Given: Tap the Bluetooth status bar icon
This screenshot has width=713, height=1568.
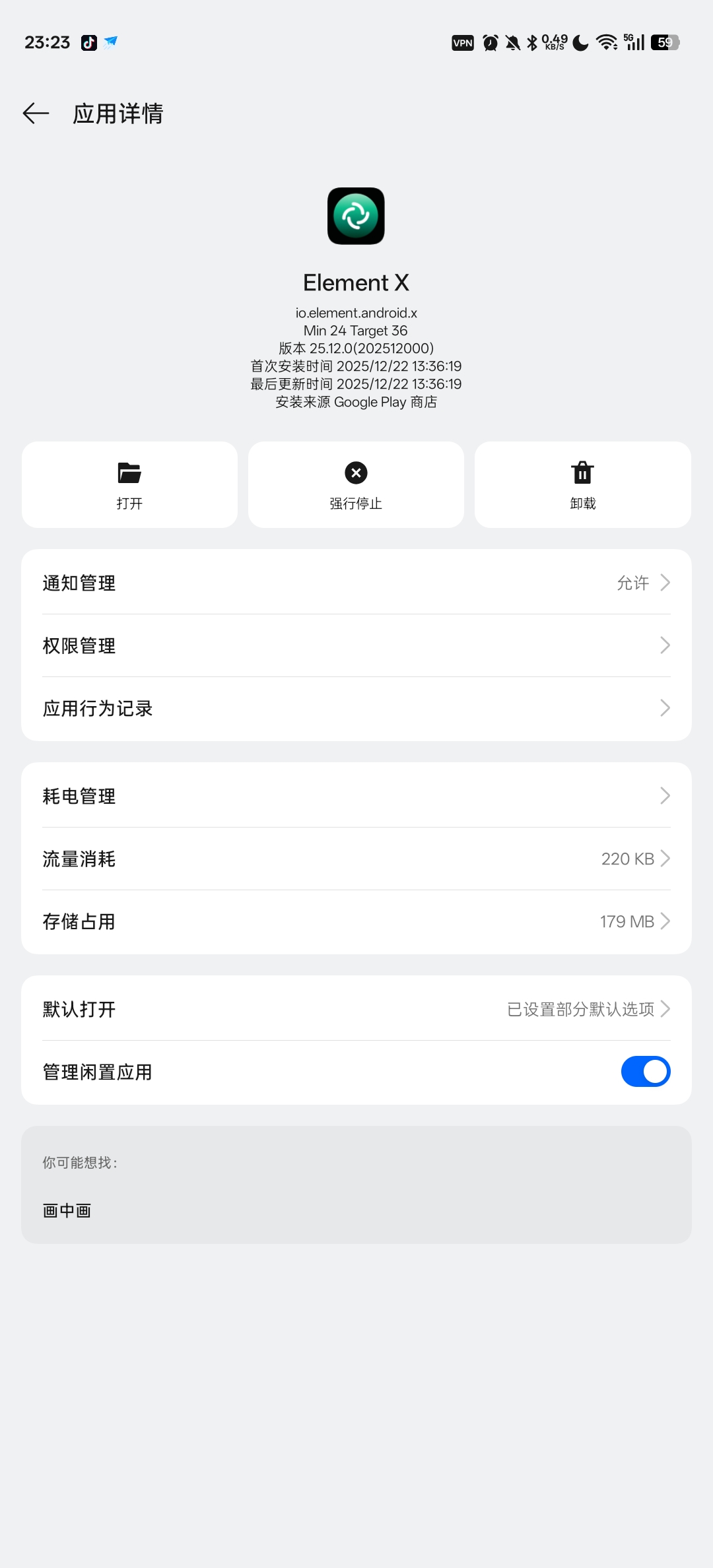Looking at the screenshot, I should [x=532, y=42].
